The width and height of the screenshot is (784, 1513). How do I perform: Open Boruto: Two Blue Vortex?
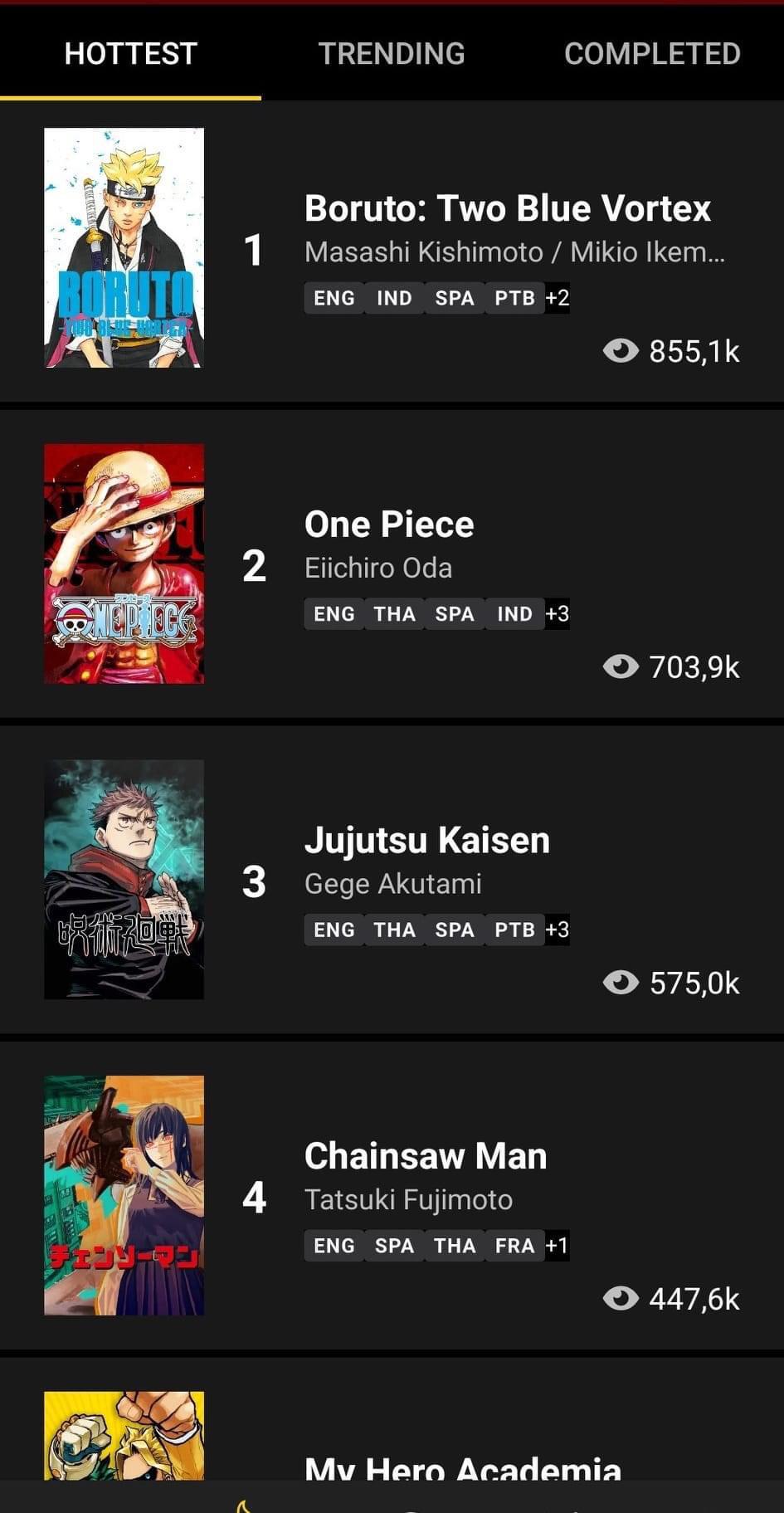click(507, 209)
